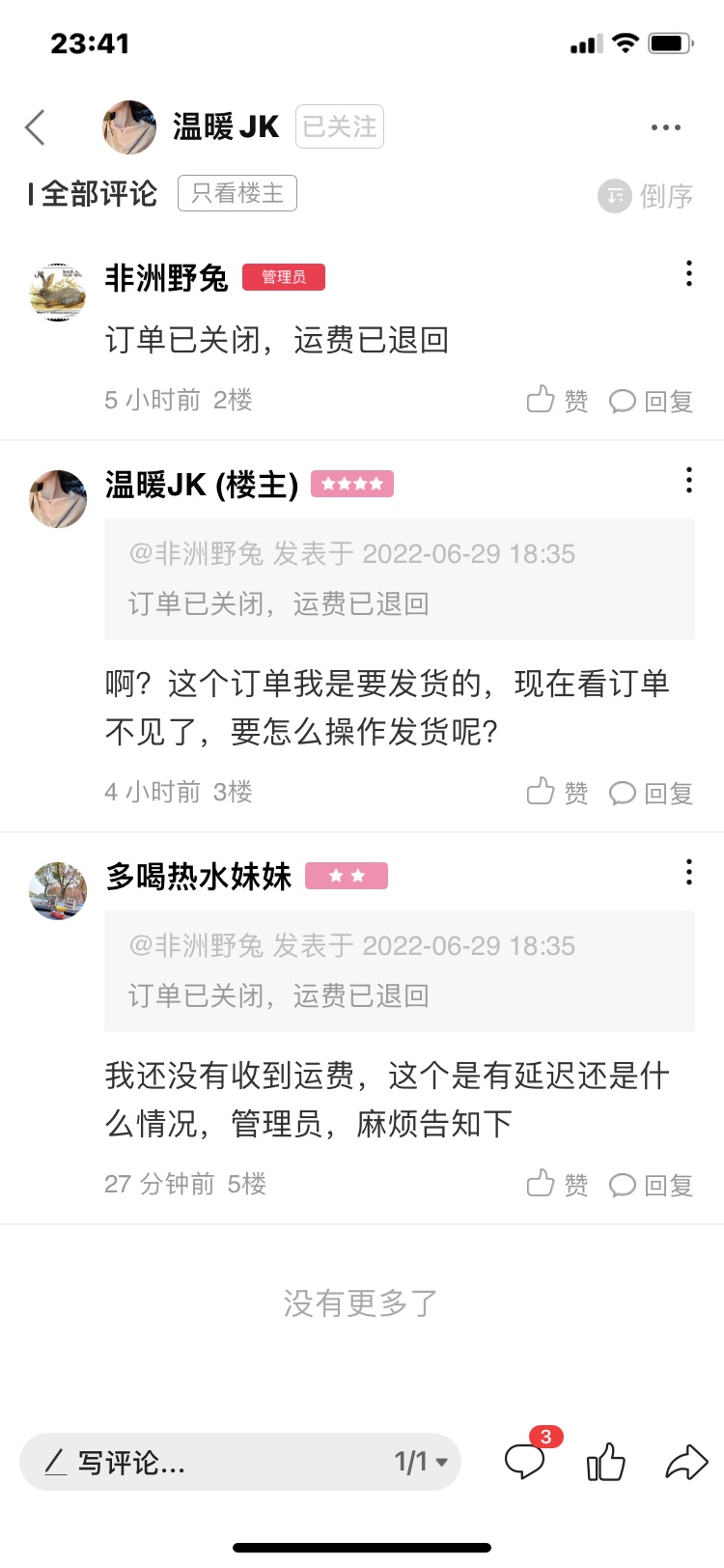Give the post a thumbs up in the bottom bar
This screenshot has height=1568, width=724.
pos(606,1462)
